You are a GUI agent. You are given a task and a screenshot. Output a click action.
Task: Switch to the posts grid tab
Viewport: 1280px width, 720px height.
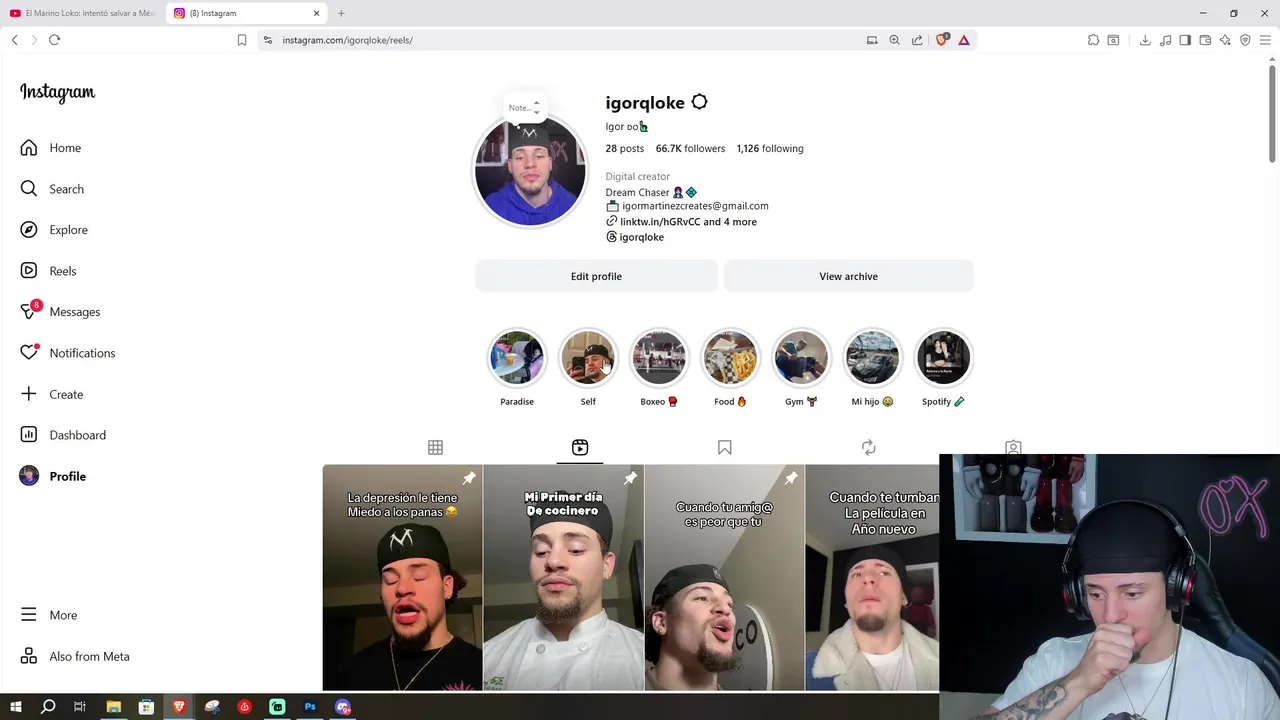(x=435, y=447)
